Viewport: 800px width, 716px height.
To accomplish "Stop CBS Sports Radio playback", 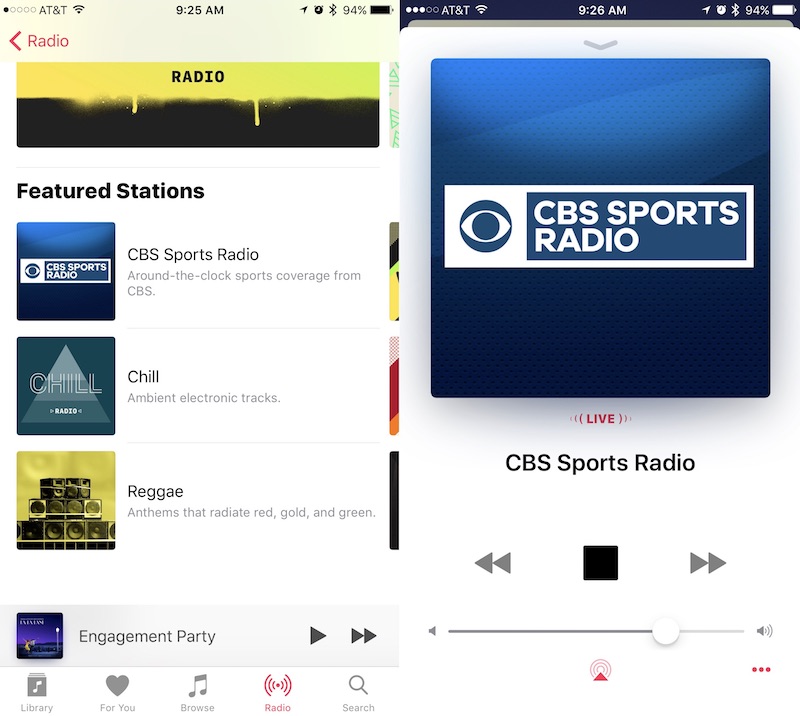I will [x=600, y=563].
